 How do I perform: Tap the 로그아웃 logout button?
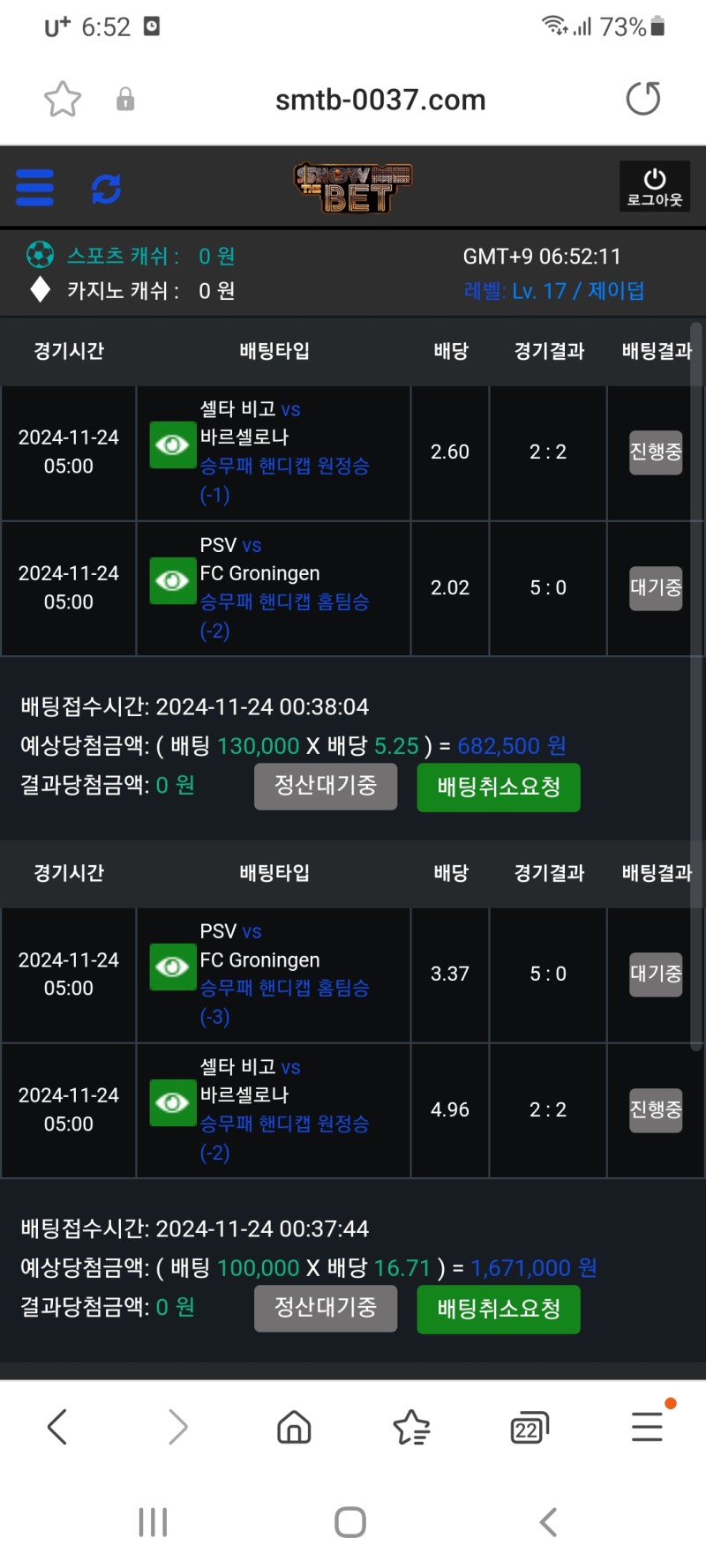point(655,187)
